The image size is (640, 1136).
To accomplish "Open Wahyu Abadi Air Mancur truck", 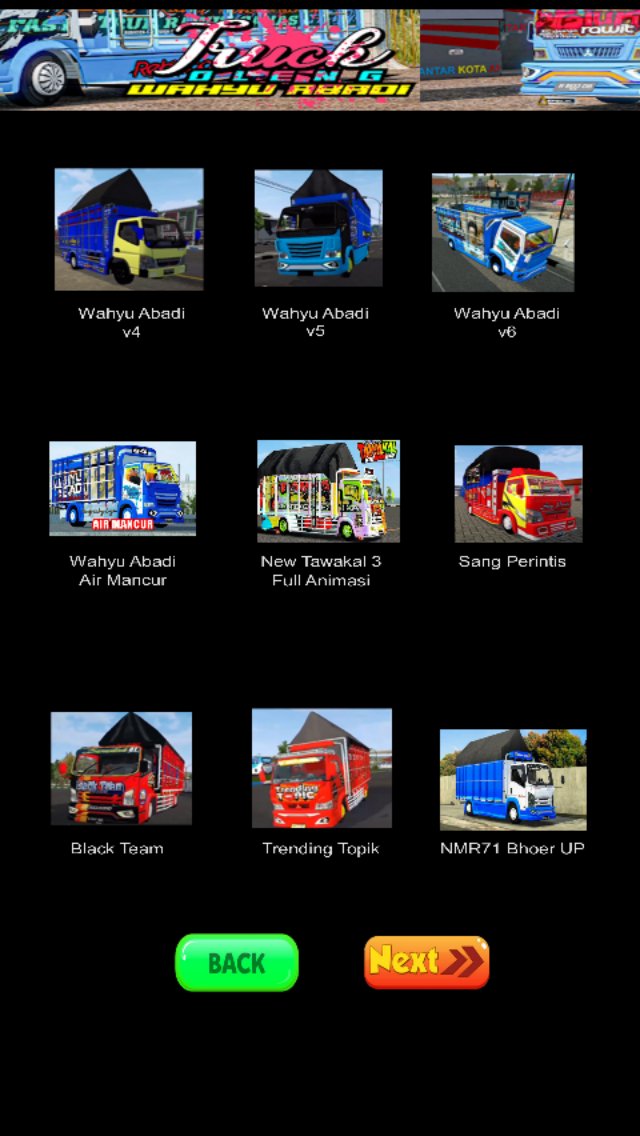I will 122,488.
